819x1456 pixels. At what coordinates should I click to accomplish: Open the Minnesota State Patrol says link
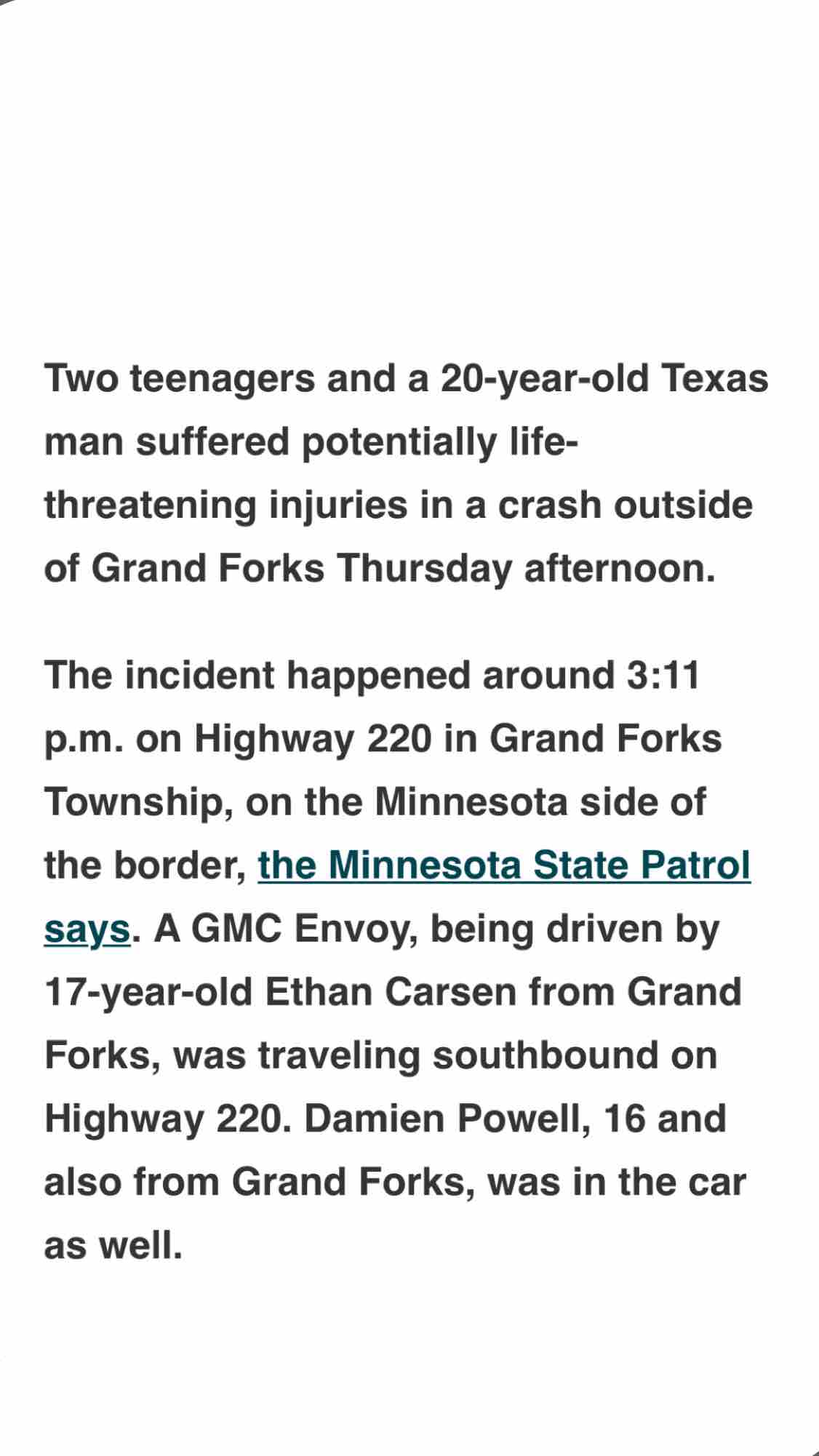tap(503, 866)
